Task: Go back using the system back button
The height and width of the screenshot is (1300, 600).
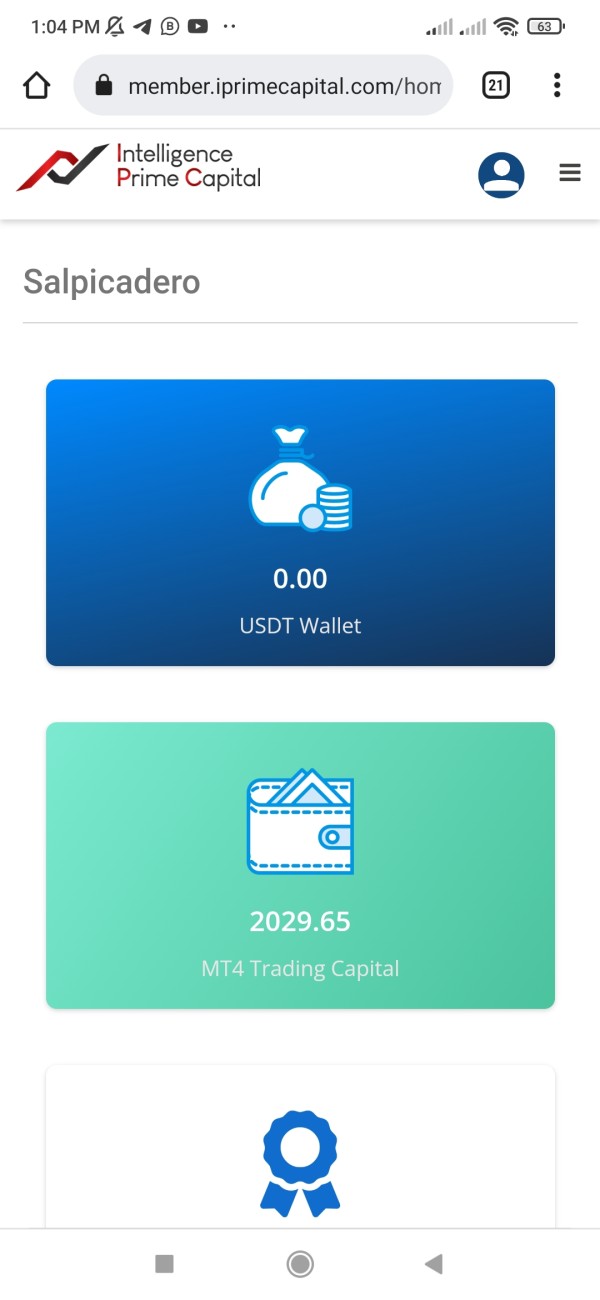Action: (x=433, y=1264)
